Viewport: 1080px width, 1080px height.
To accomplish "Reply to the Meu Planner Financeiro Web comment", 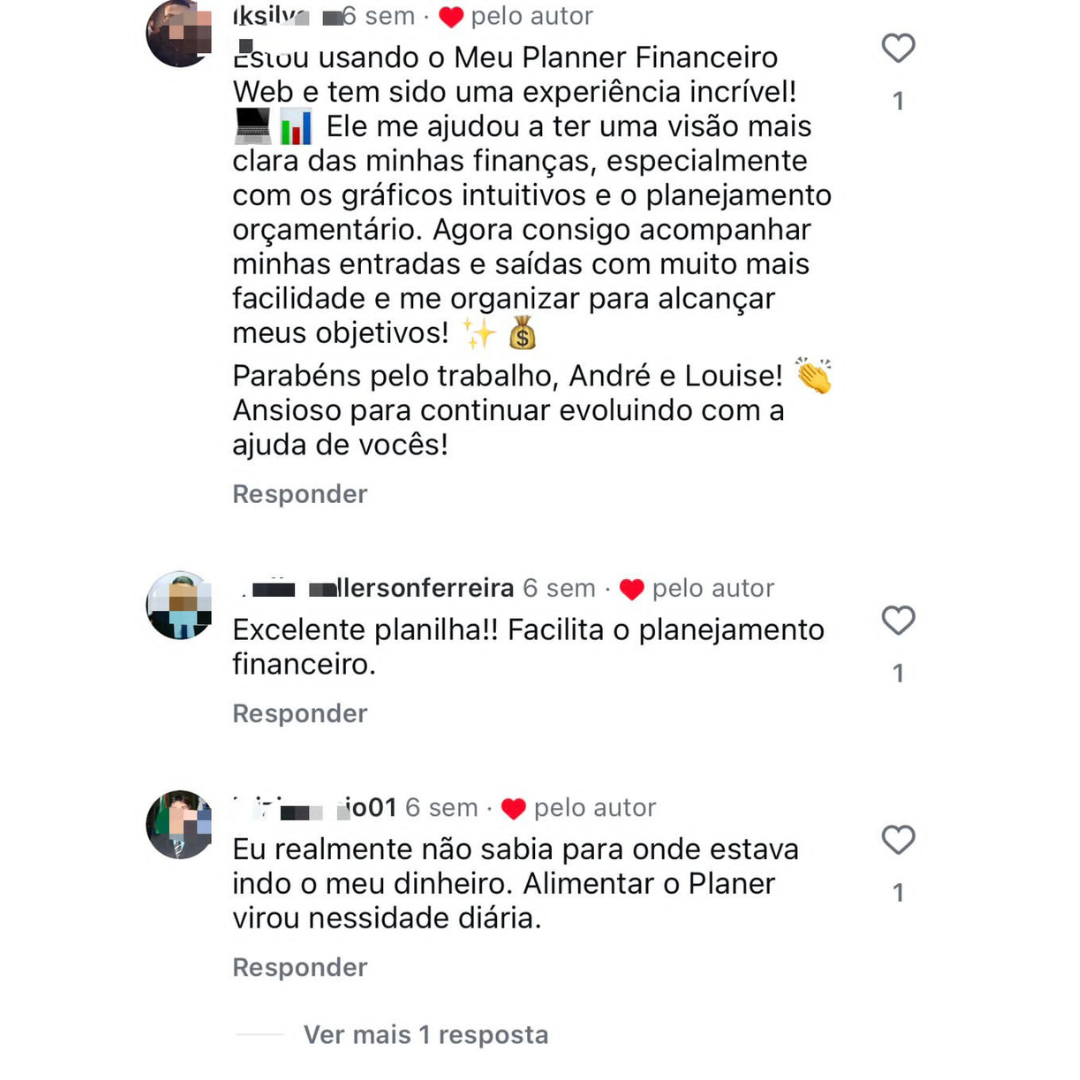I will click(300, 494).
